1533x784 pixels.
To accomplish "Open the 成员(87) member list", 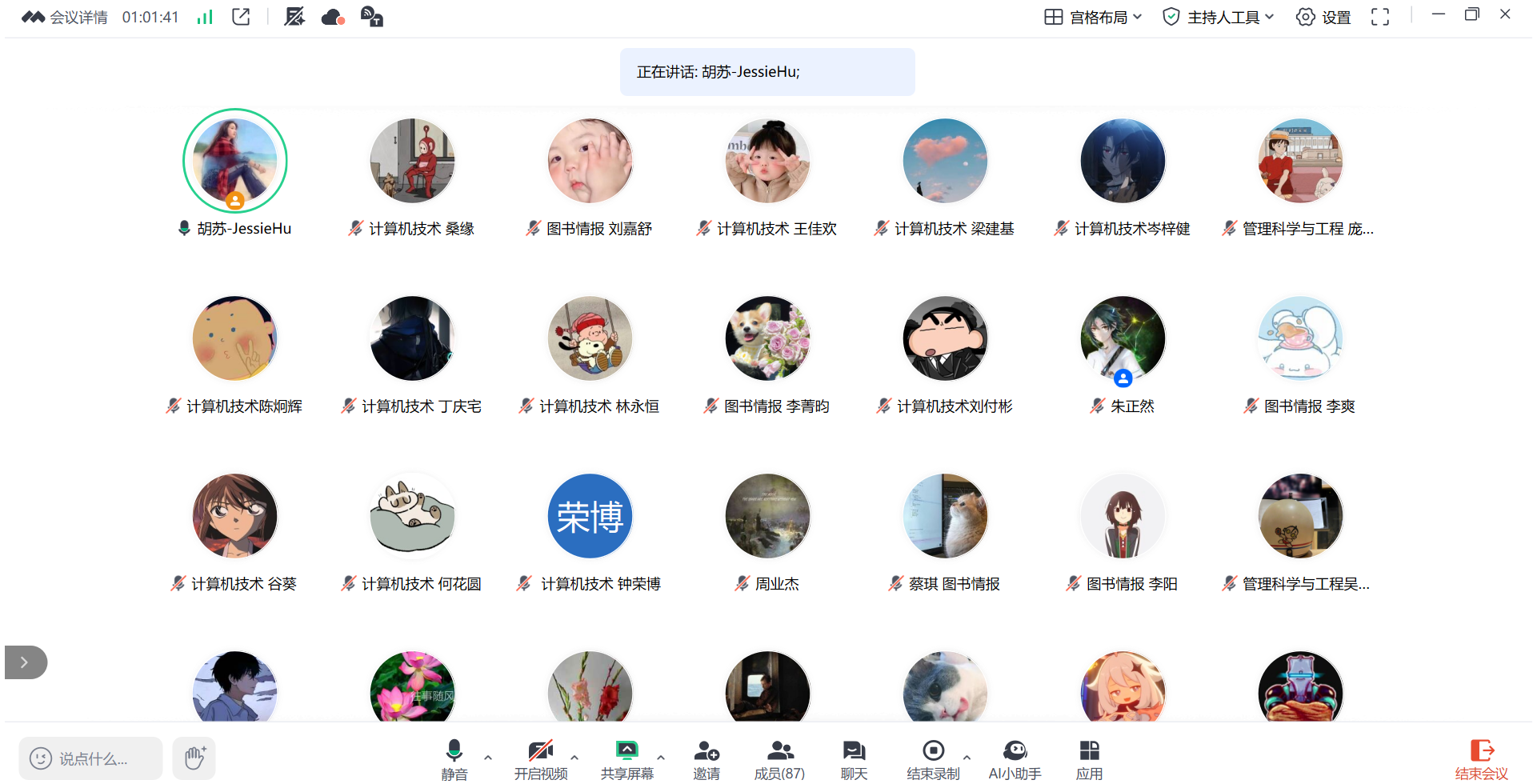I will [x=779, y=758].
